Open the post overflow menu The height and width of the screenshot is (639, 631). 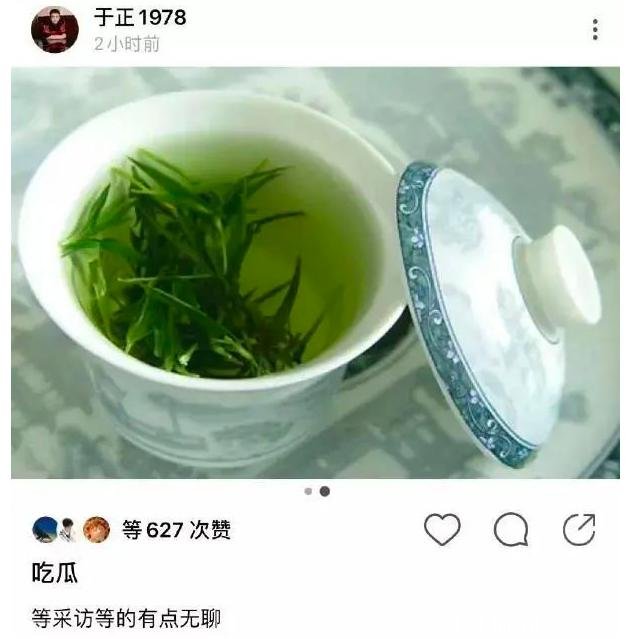[x=595, y=30]
